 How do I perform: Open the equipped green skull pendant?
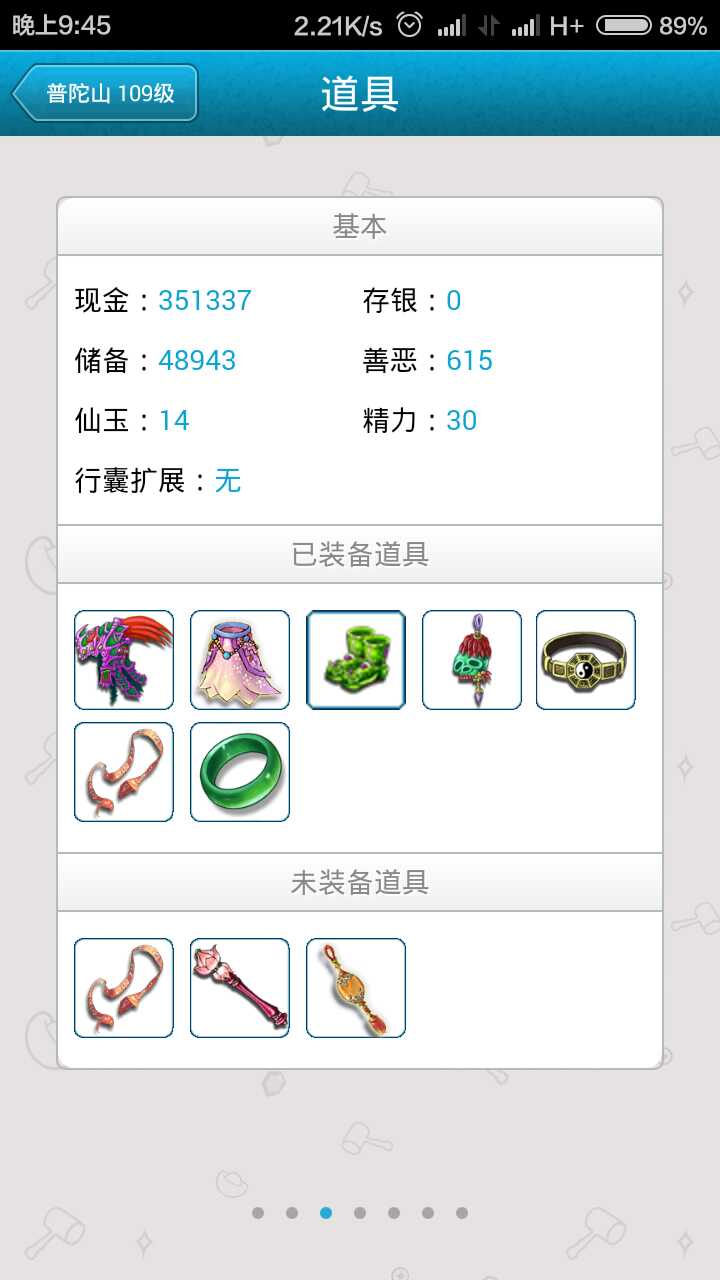click(x=472, y=660)
